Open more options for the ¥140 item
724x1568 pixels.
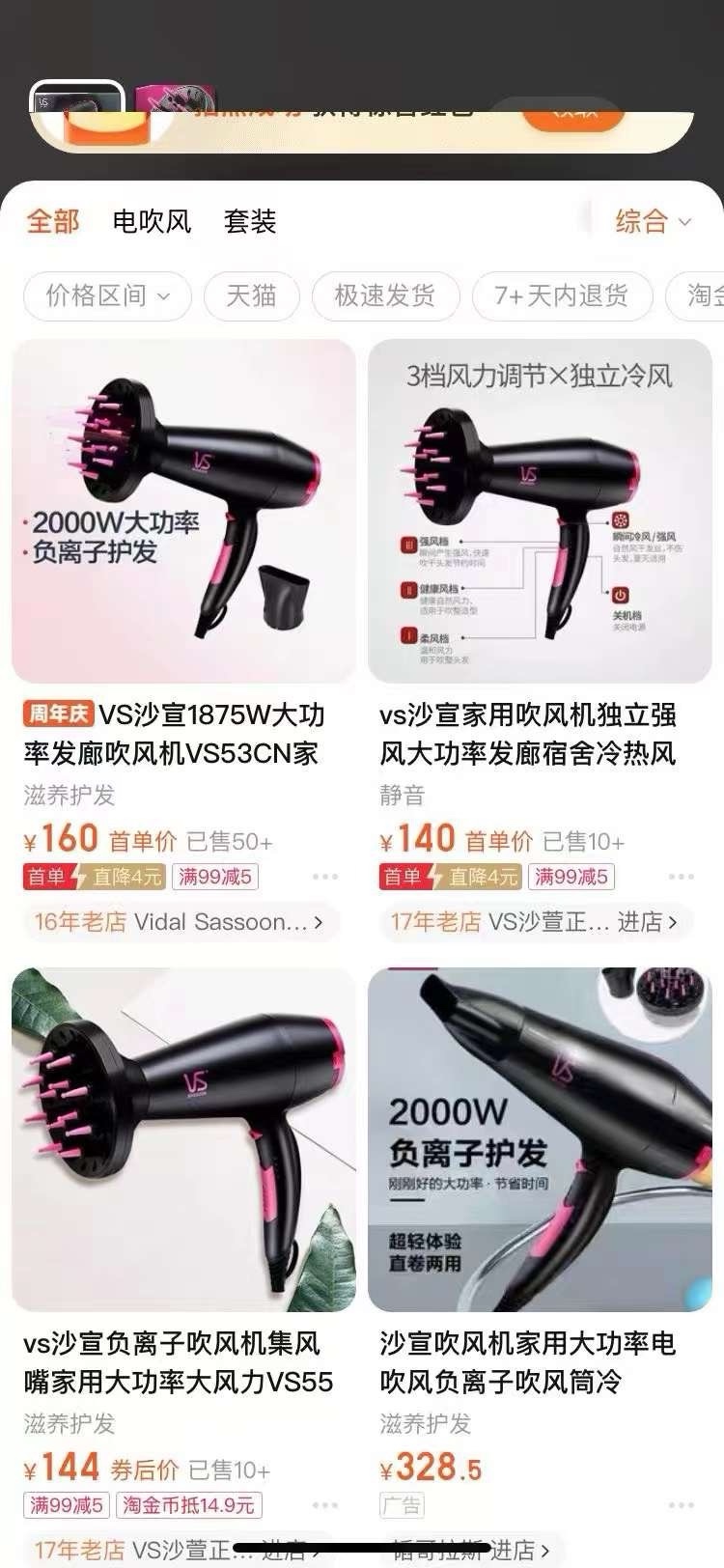click(682, 877)
